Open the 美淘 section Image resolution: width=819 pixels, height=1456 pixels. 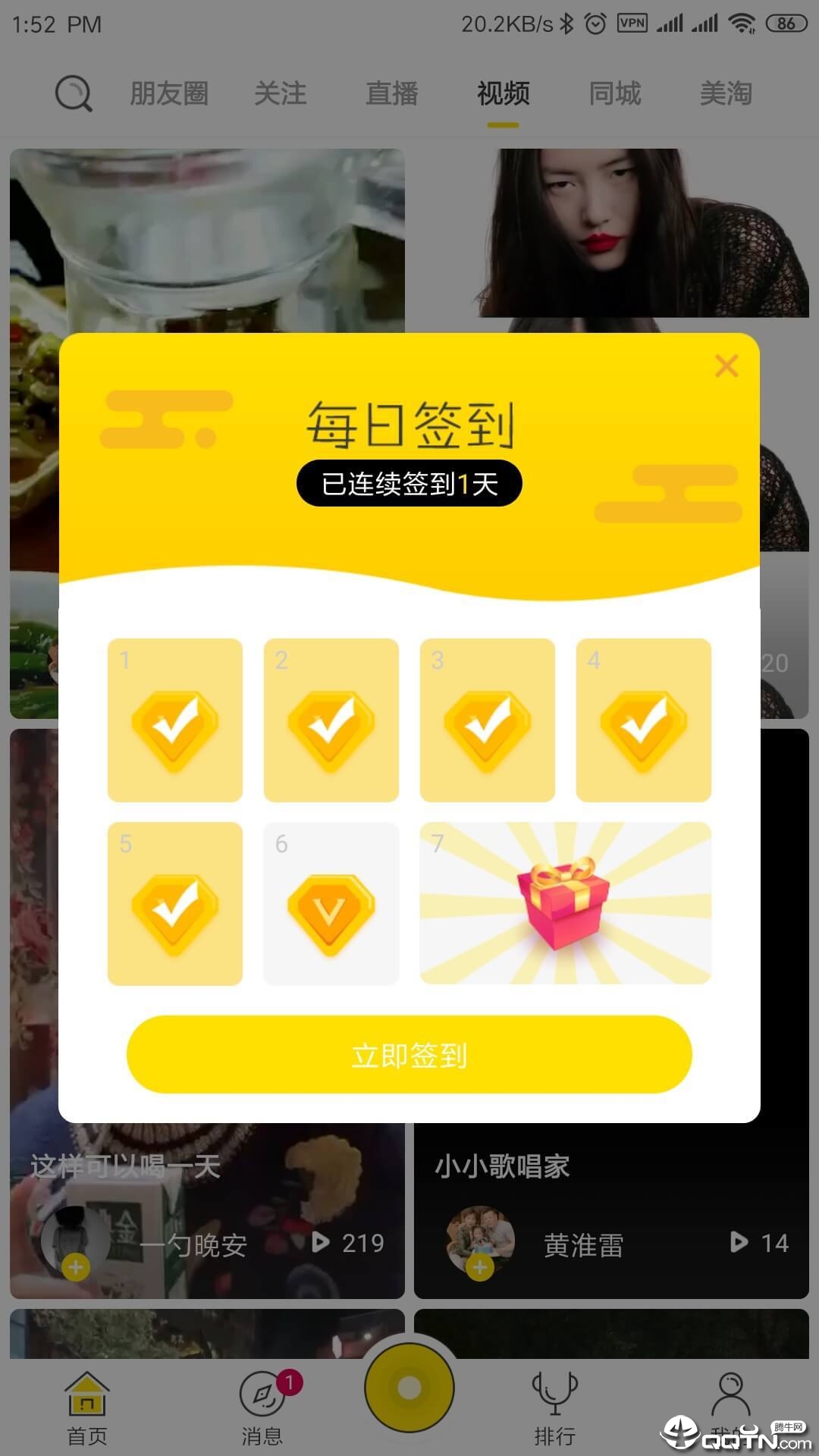726,93
